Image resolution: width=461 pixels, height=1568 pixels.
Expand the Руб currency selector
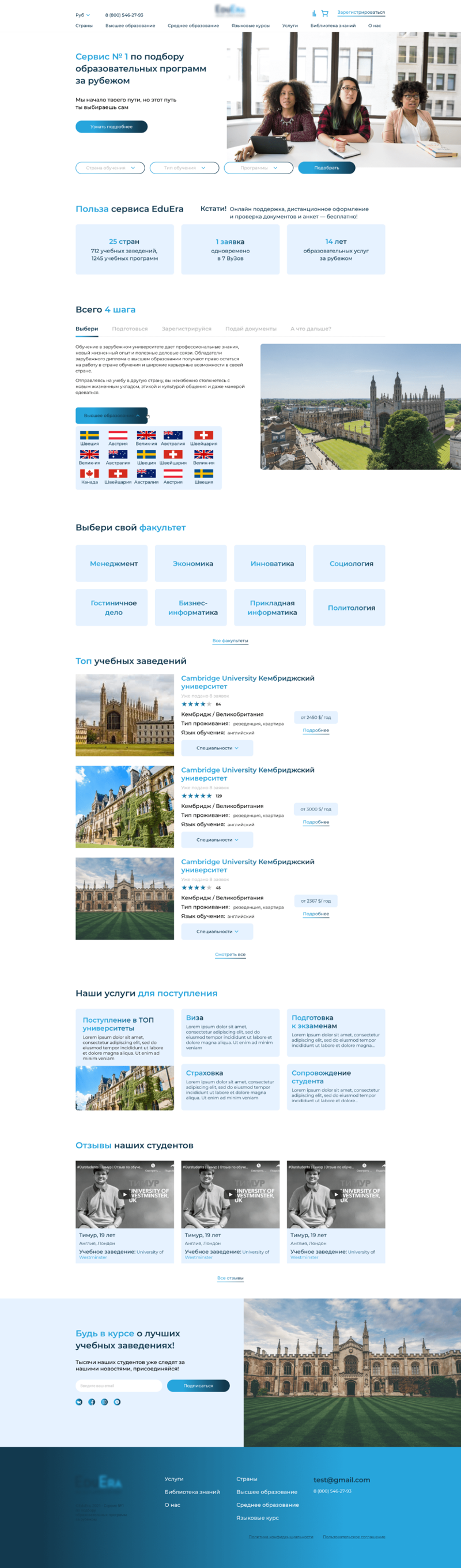(x=83, y=15)
